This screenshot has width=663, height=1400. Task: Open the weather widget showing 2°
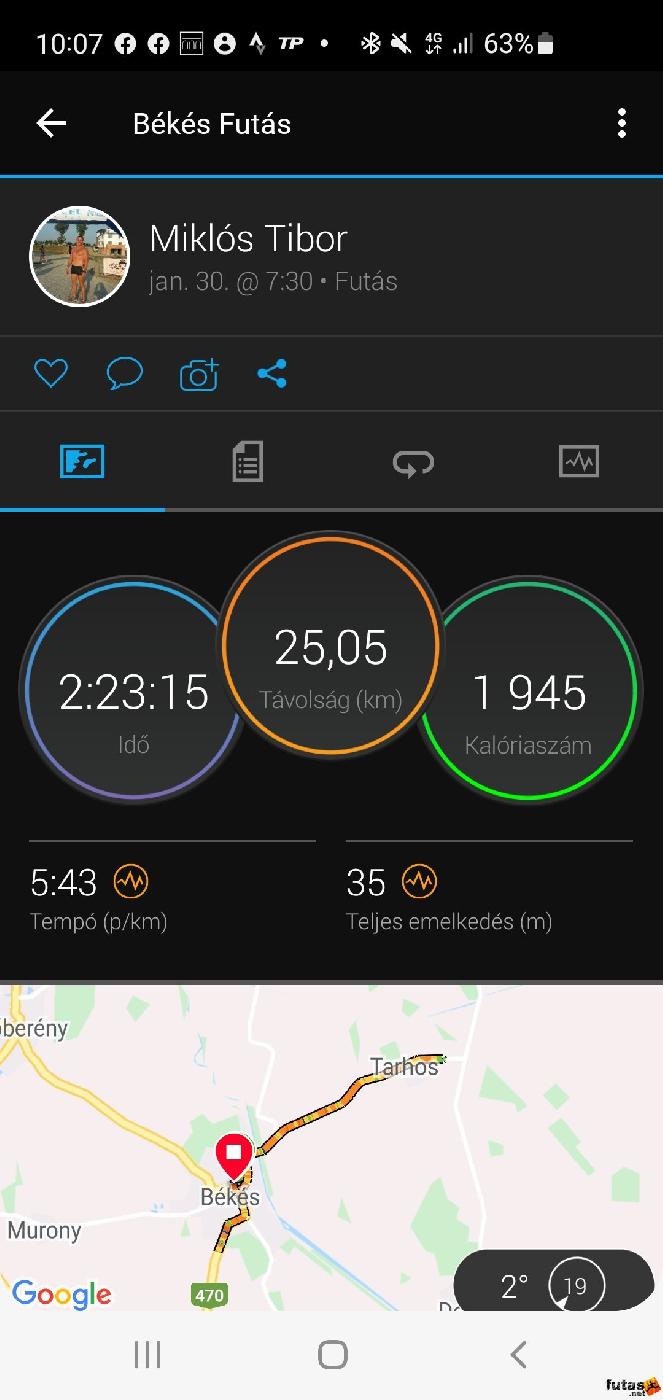(x=553, y=1285)
